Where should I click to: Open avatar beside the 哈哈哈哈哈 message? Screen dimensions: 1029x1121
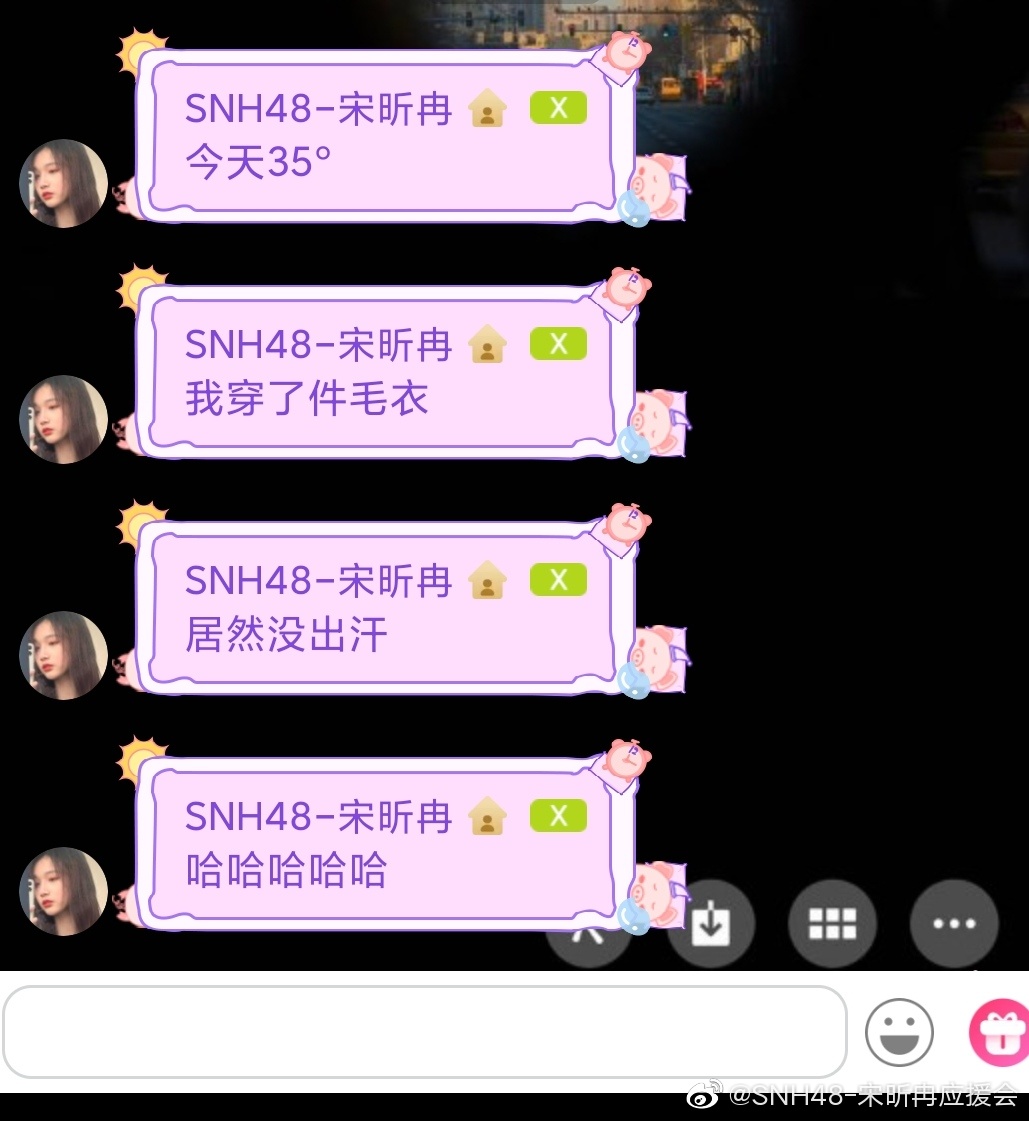point(63,891)
